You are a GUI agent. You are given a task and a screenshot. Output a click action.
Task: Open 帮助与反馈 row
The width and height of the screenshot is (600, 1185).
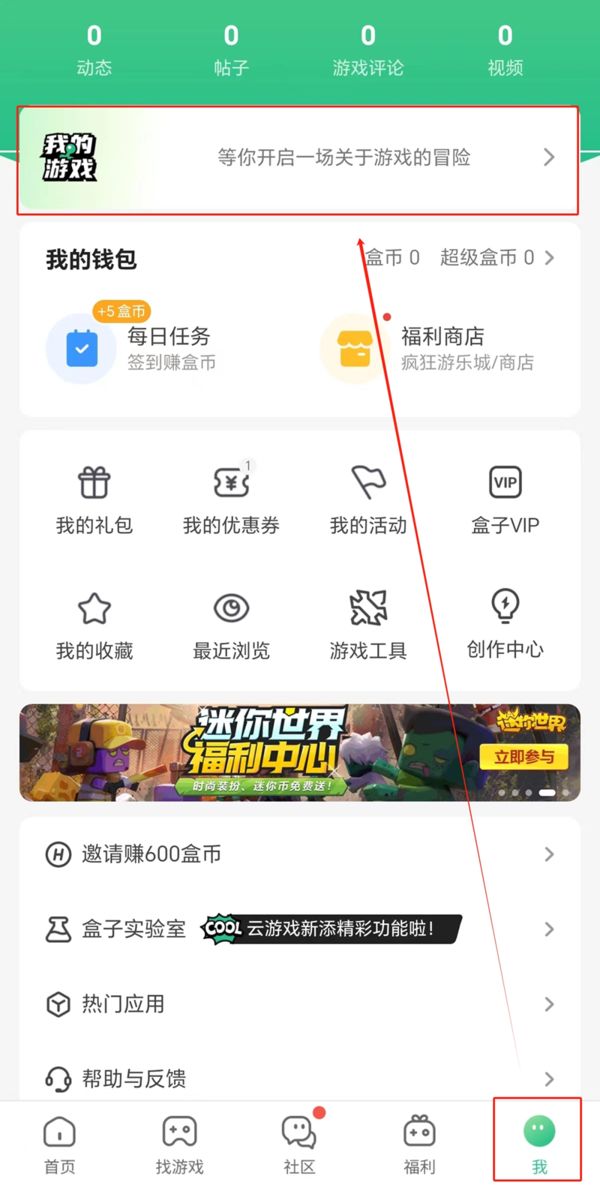[x=299, y=1079]
